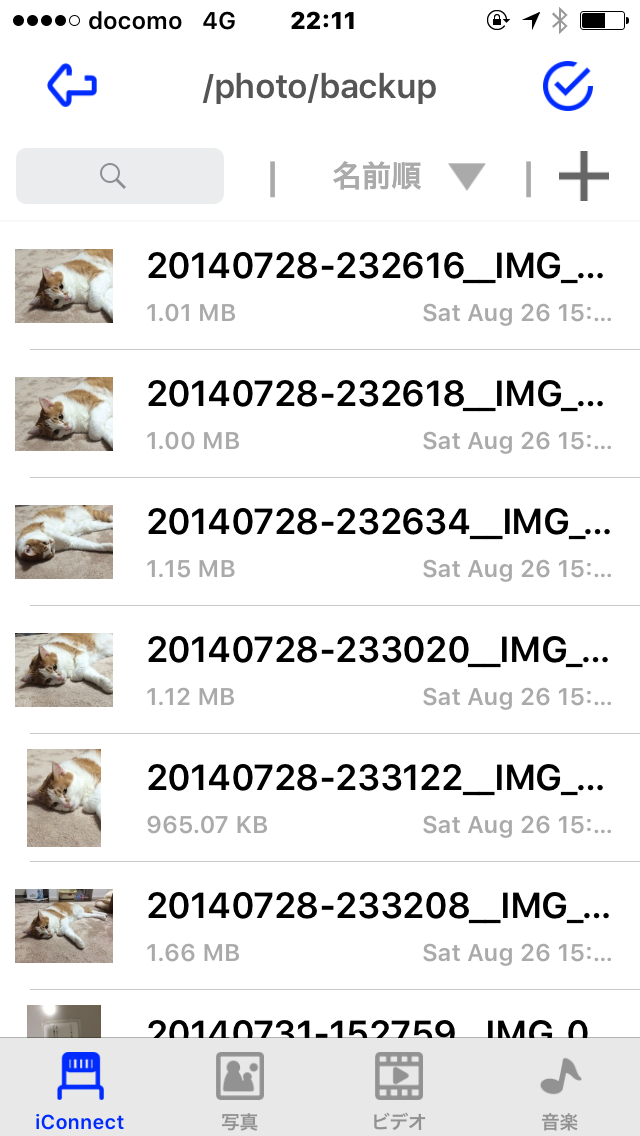Open file 20140728-232634__IMG
The width and height of the screenshot is (640, 1136).
(376, 541)
